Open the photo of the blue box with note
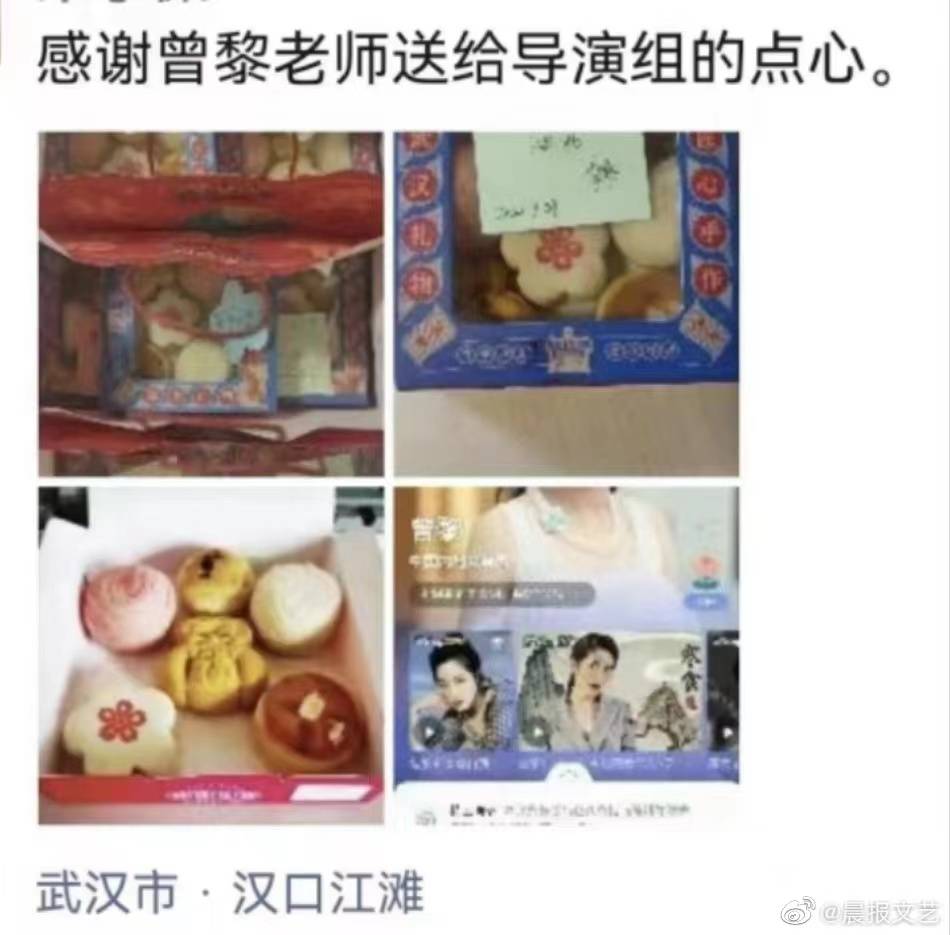This screenshot has height=935, width=950. click(x=566, y=303)
